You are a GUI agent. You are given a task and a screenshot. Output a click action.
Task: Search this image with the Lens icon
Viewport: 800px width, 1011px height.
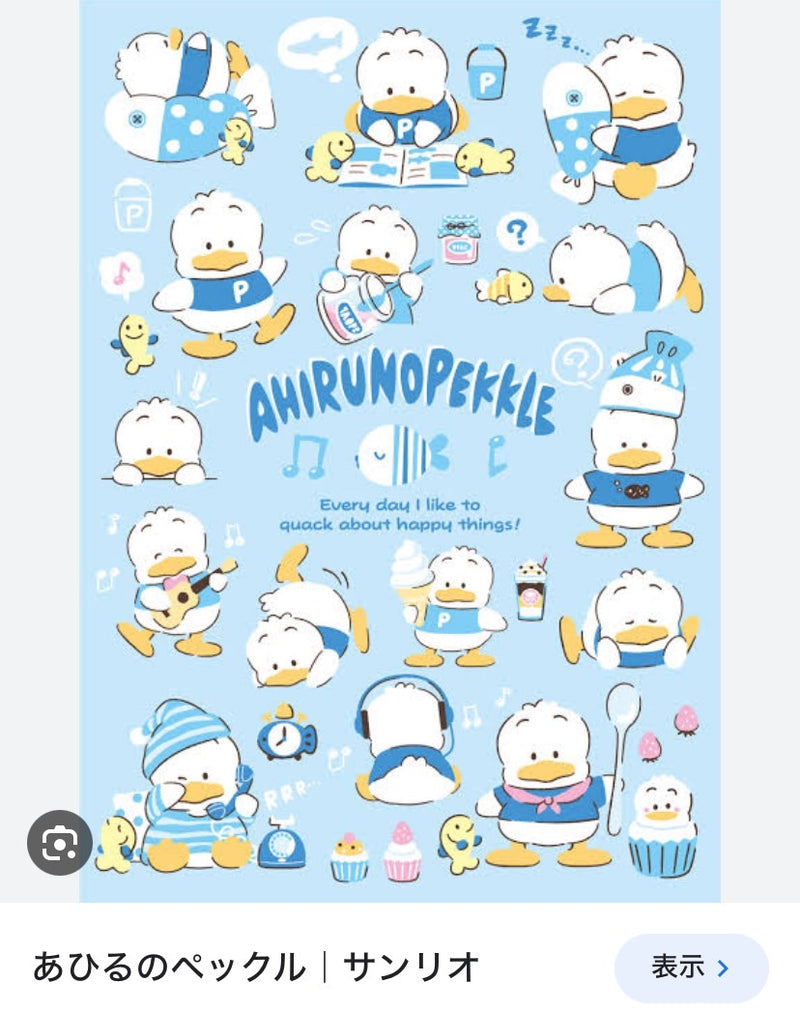point(60,843)
